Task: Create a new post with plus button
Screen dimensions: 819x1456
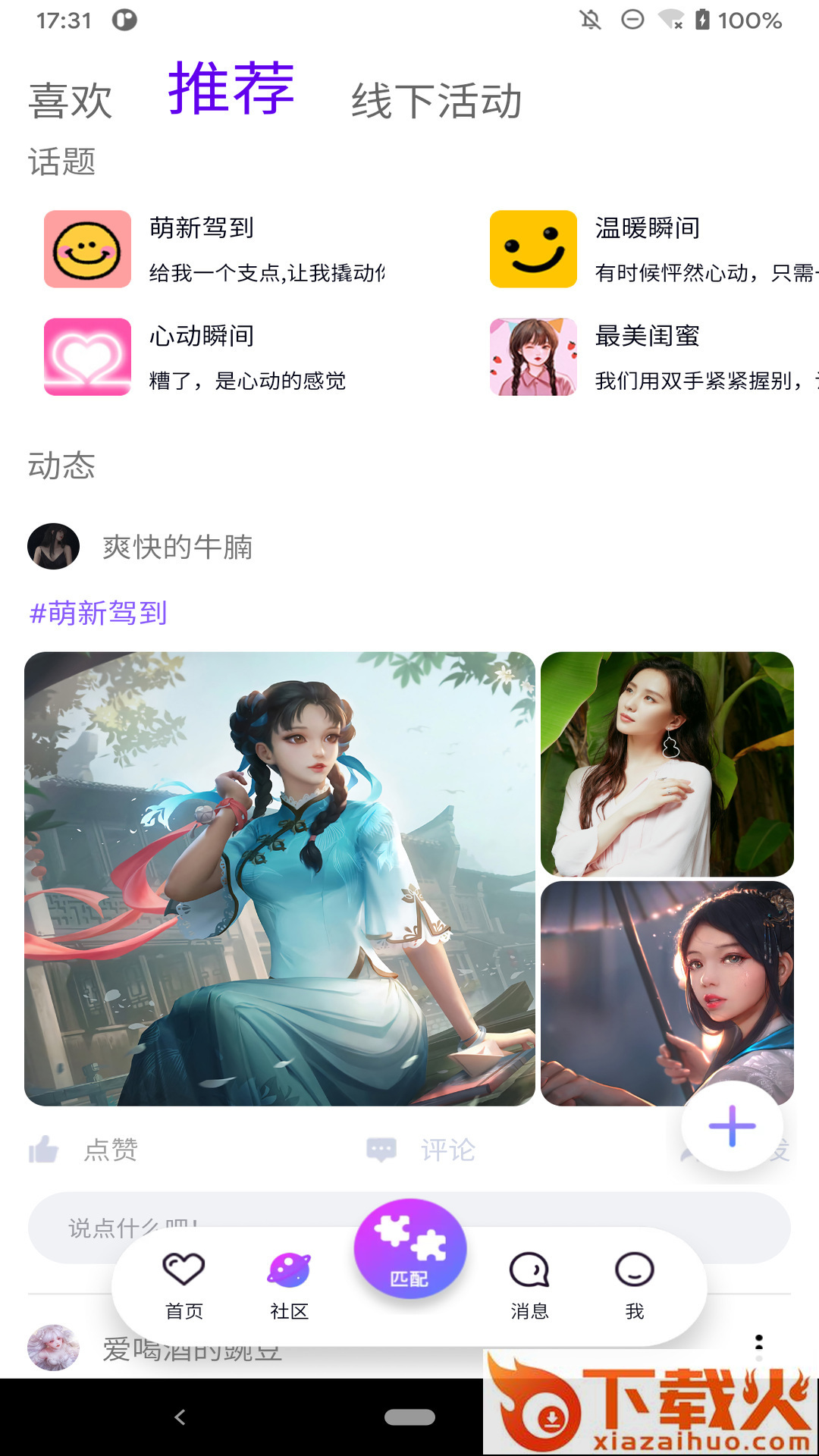Action: click(732, 1126)
